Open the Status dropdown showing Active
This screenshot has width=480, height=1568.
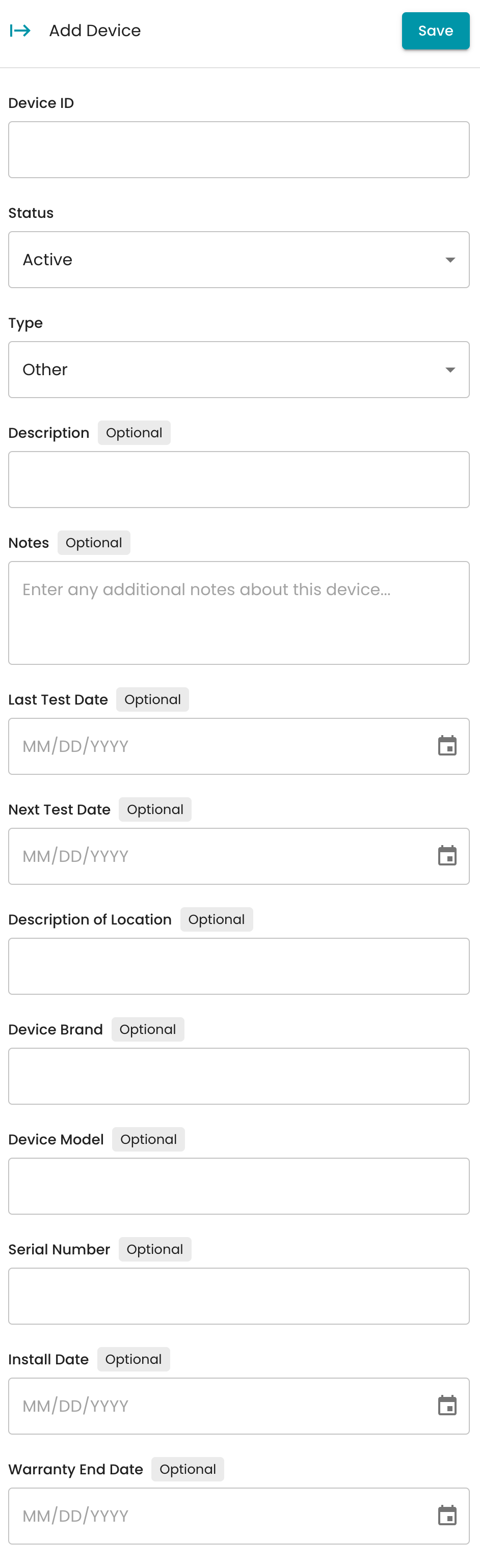(x=239, y=260)
